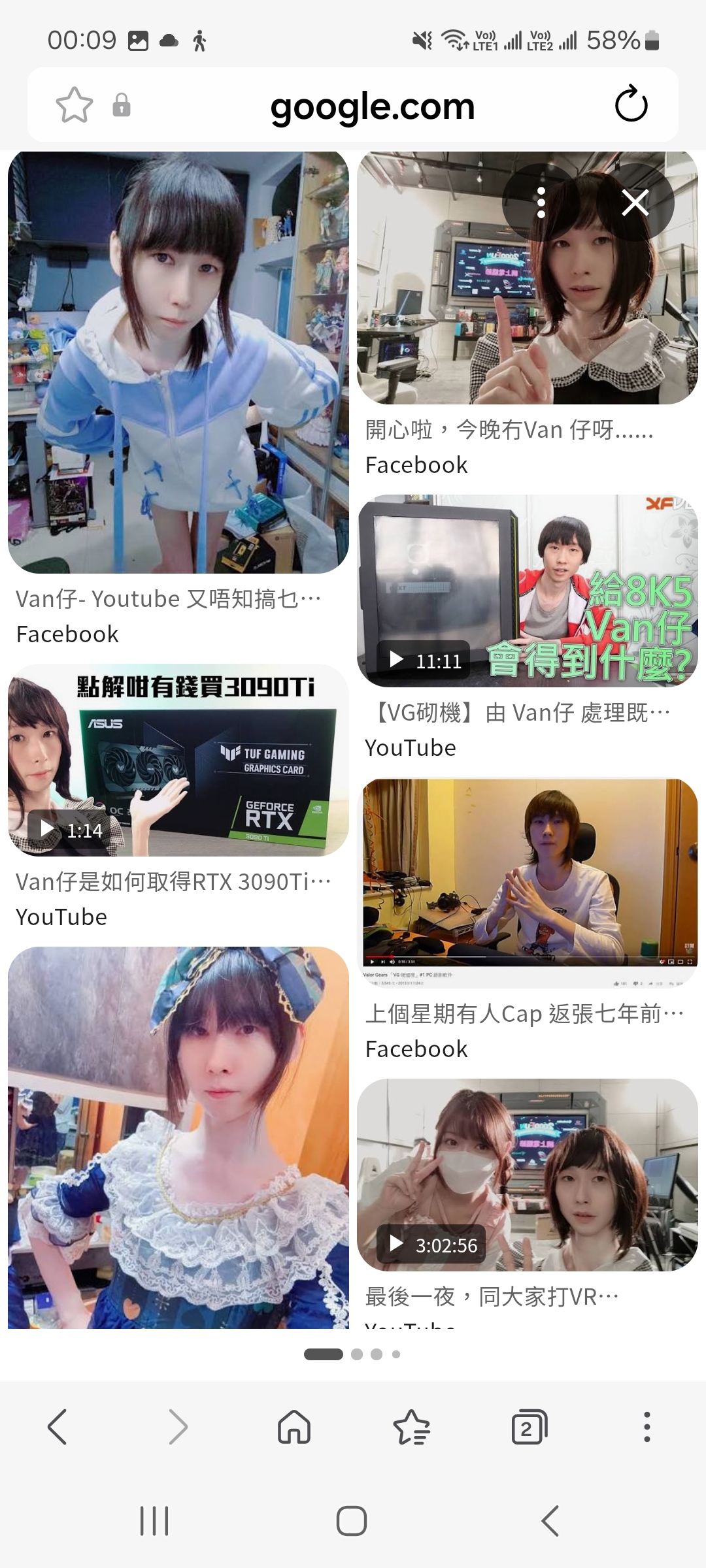Open the three-dot menu over the images
Viewport: 706px width, 1568px height.
click(541, 203)
